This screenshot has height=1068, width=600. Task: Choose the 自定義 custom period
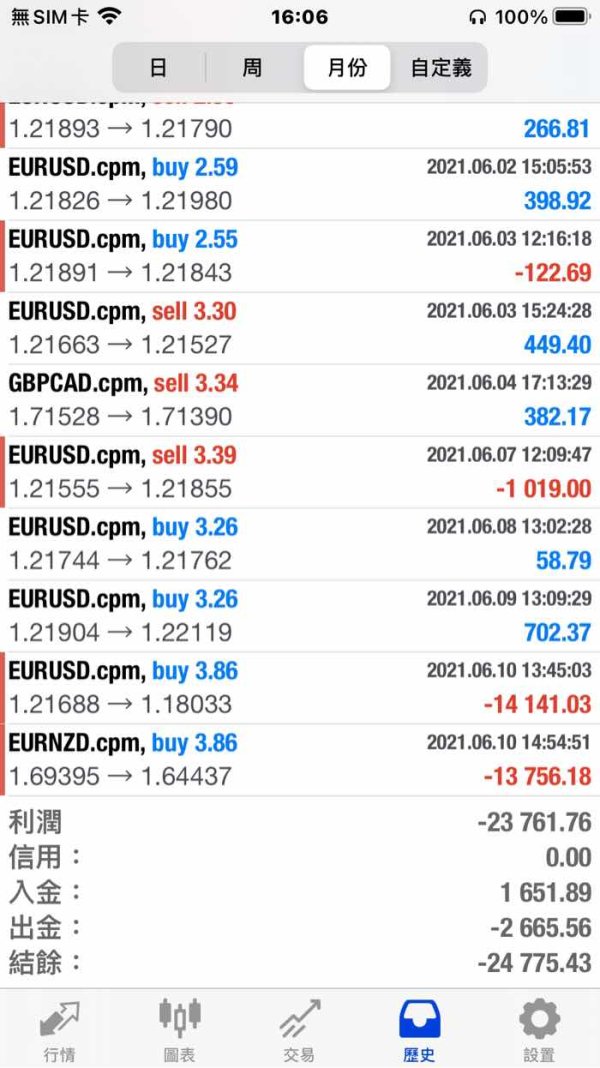point(441,67)
